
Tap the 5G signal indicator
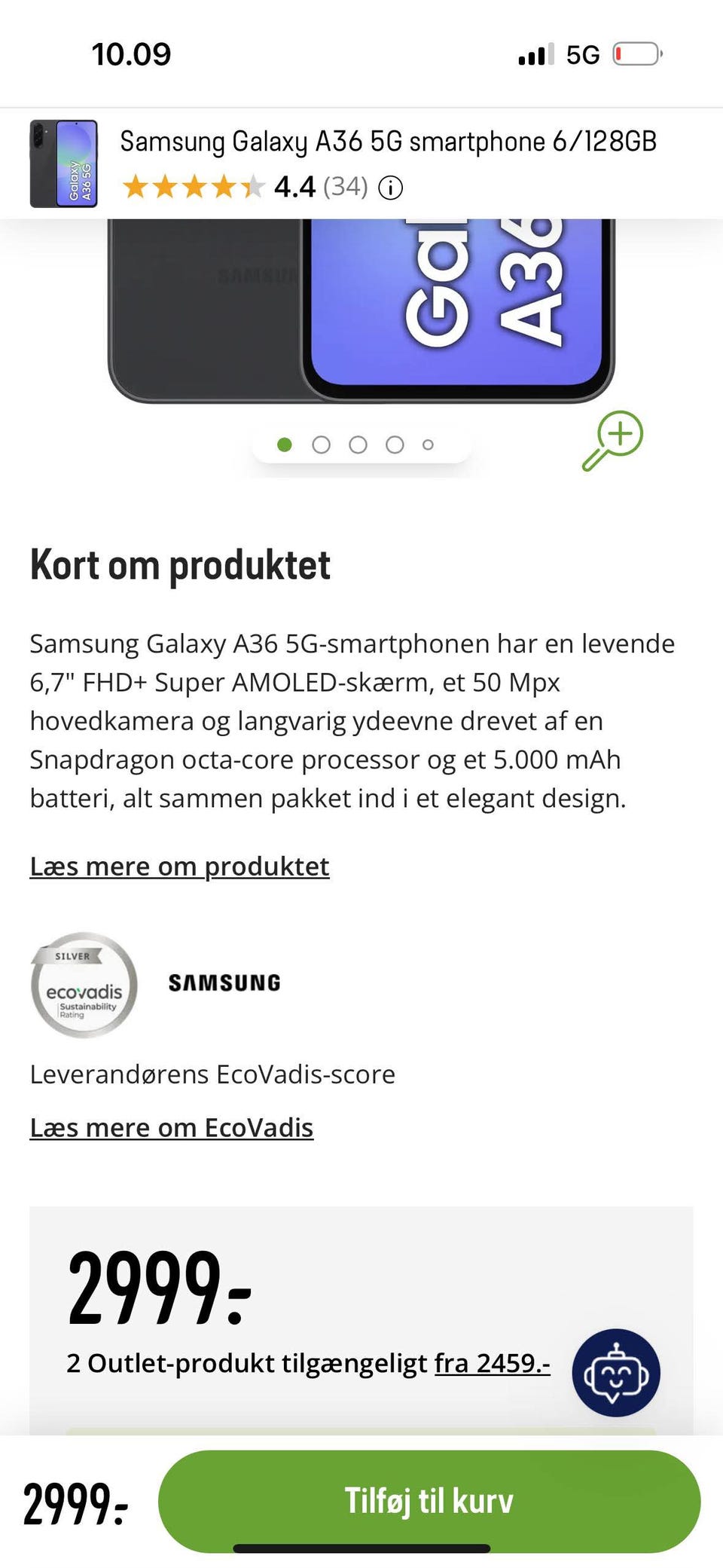[582, 53]
